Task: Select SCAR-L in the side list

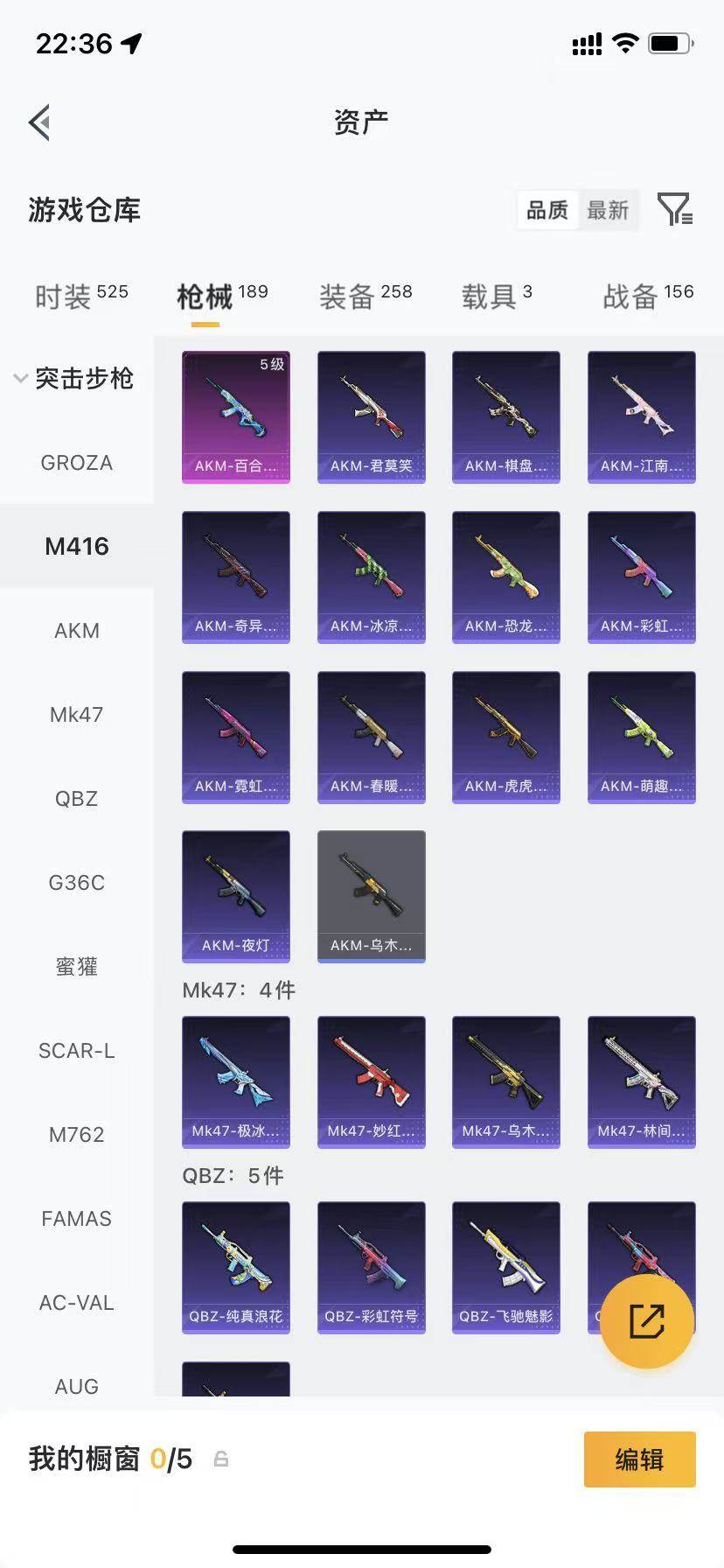Action: (77, 1050)
